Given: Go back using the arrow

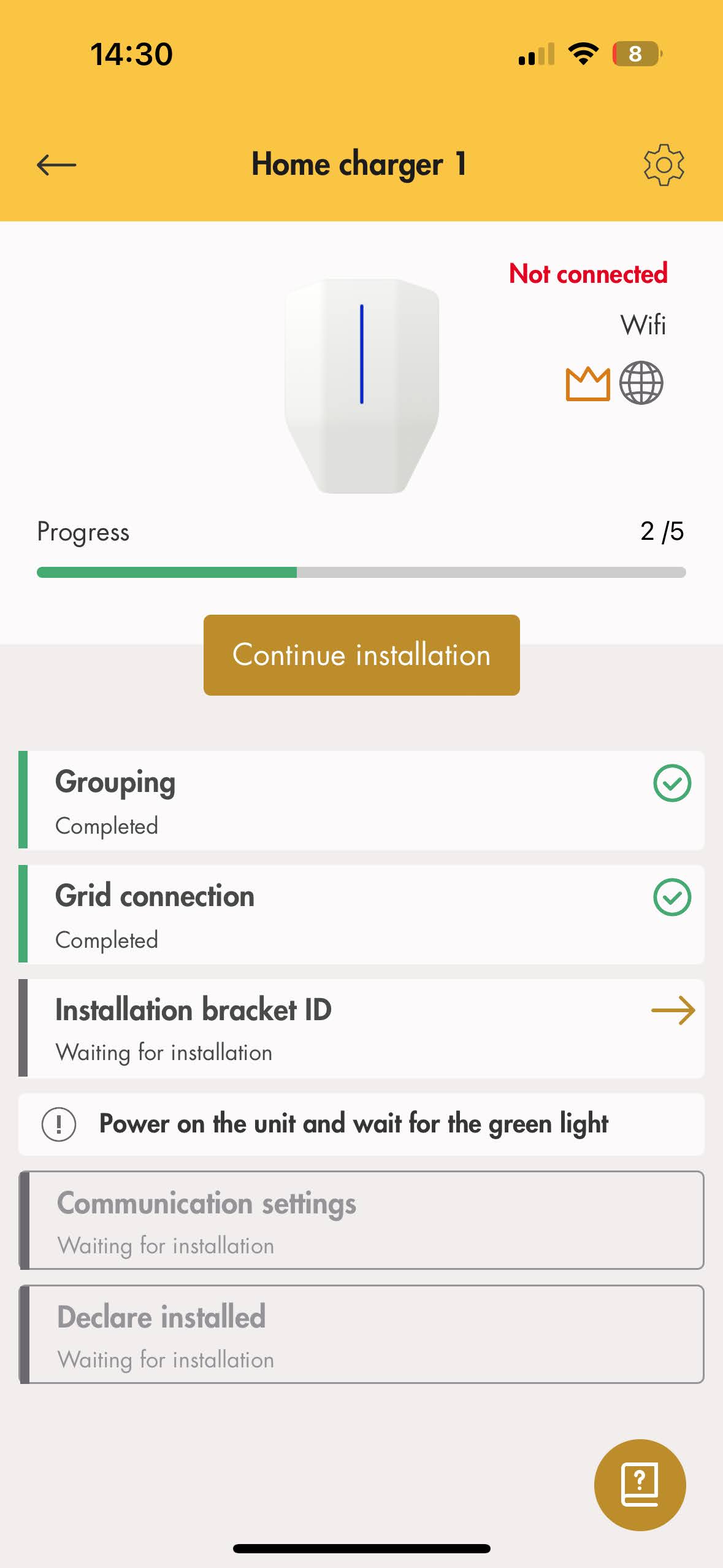Looking at the screenshot, I should click(56, 164).
